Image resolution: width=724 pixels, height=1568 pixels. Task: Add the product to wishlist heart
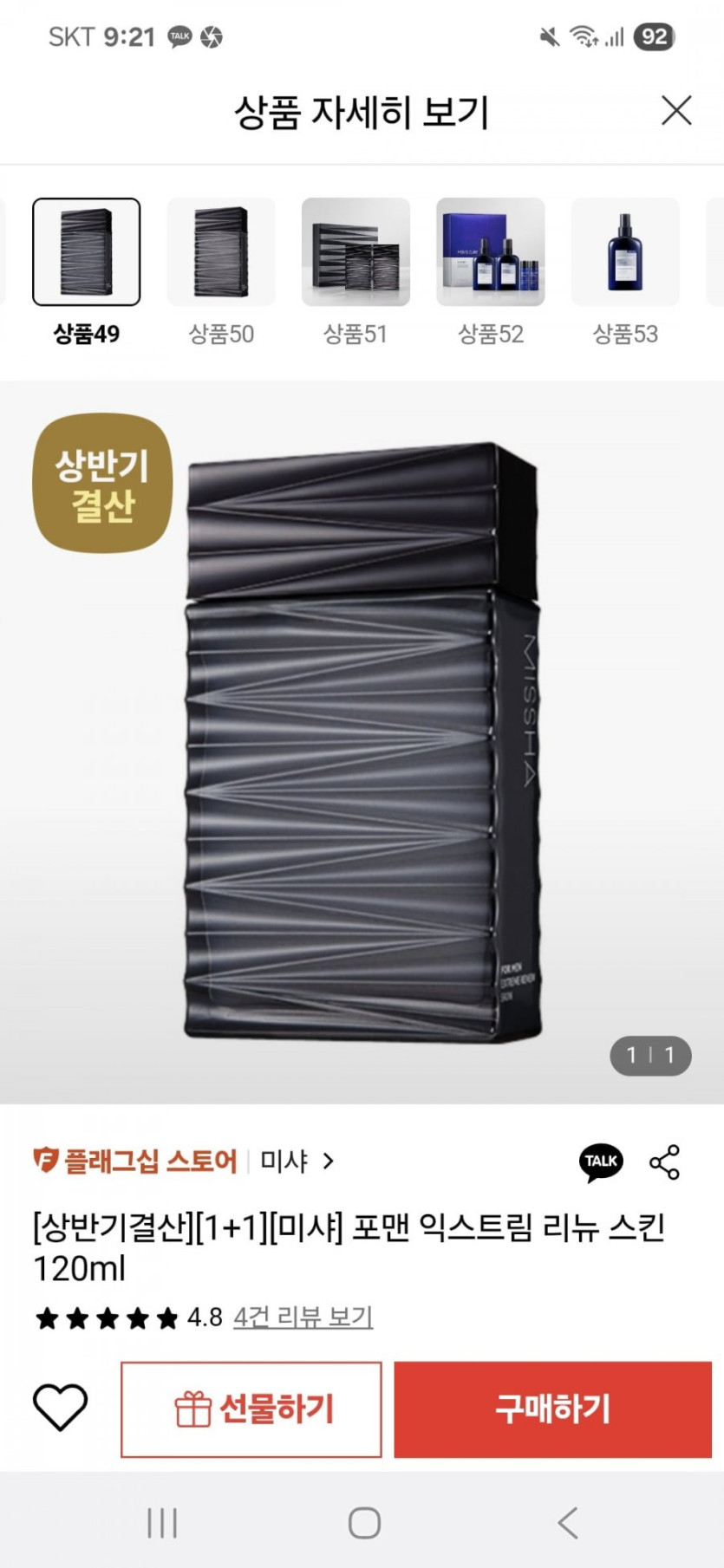point(60,1408)
